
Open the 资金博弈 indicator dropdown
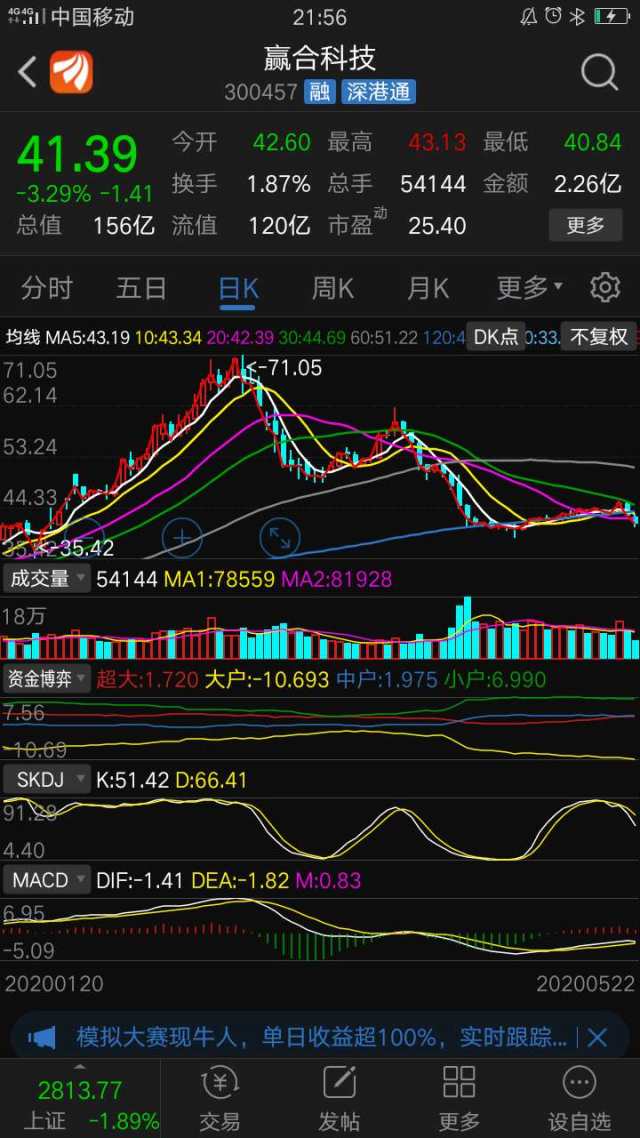click(46, 680)
